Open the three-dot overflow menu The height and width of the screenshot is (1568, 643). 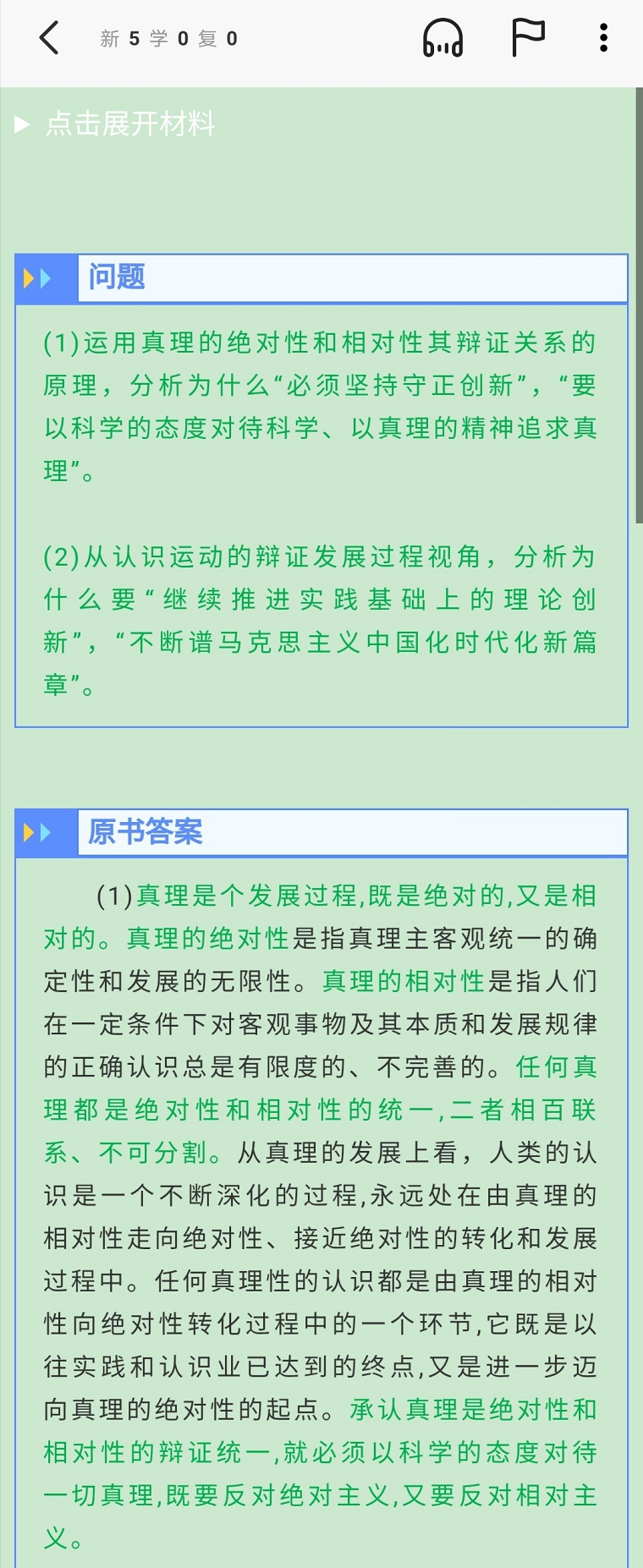pos(603,38)
